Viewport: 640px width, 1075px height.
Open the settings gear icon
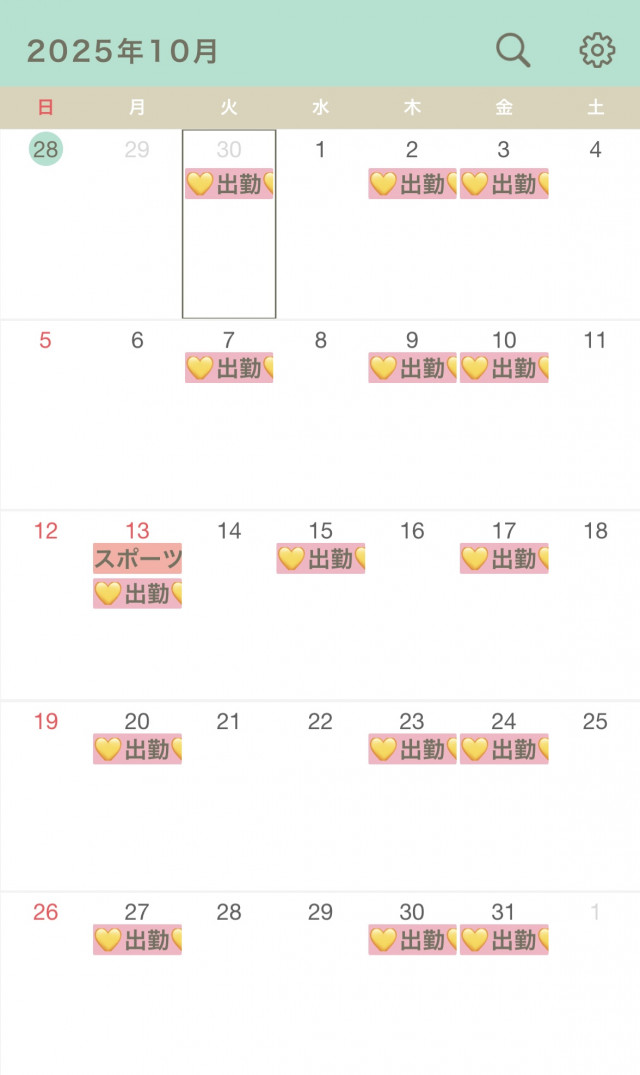597,50
